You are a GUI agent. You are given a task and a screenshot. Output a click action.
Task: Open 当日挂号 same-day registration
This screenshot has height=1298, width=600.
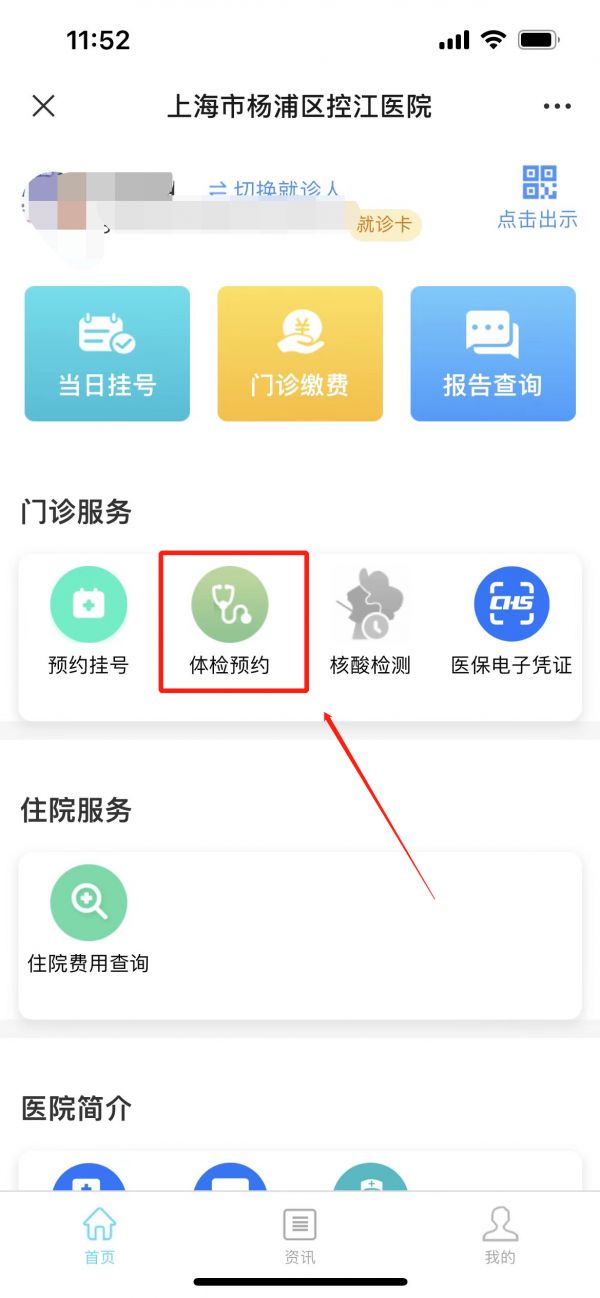[x=107, y=353]
